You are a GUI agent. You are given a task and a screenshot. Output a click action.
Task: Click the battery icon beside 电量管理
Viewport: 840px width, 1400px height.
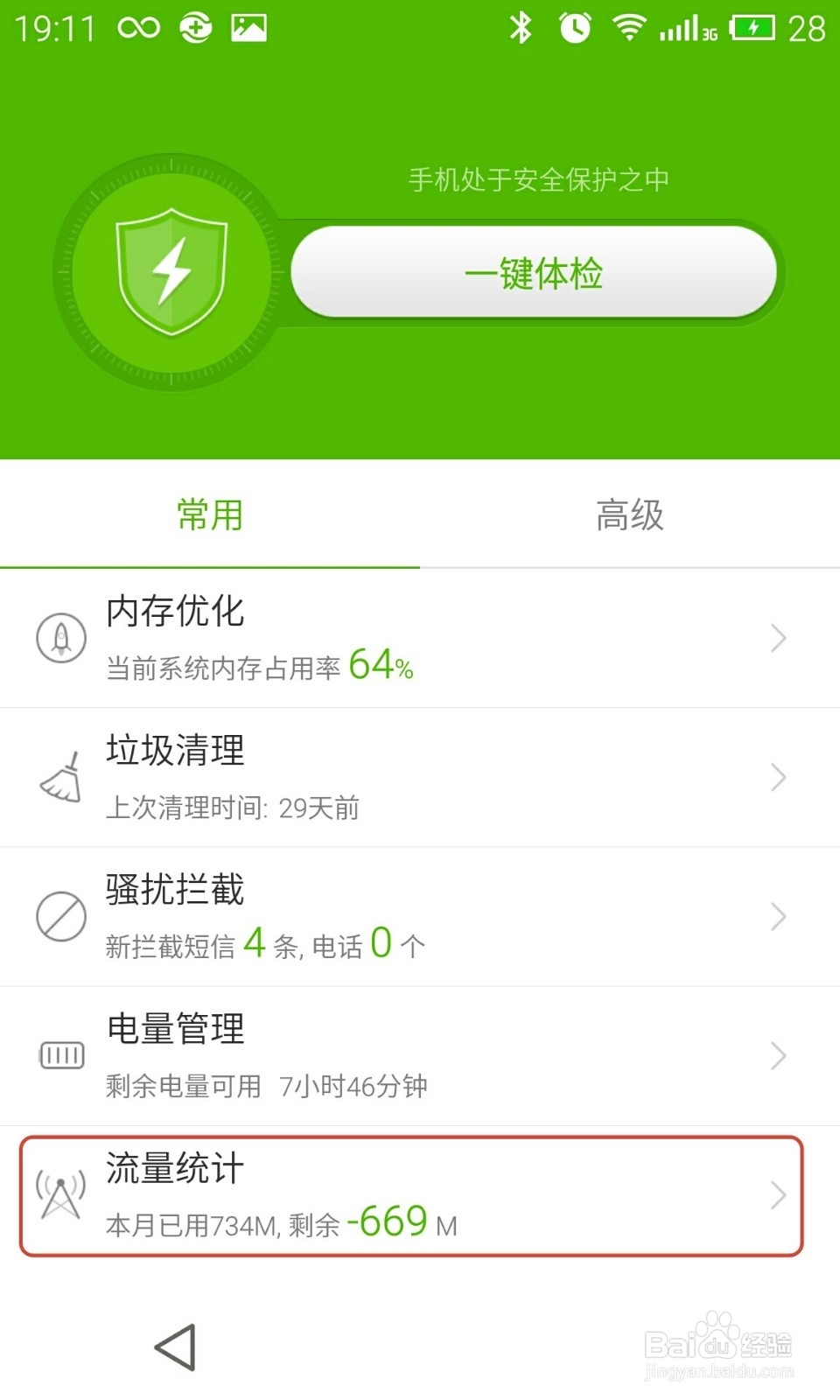tap(59, 1056)
